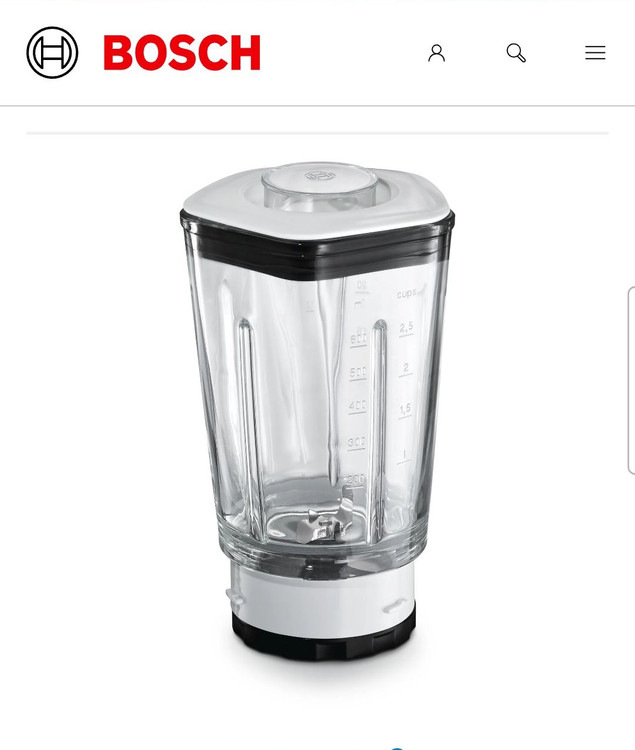Go to Bosch home via header logo
The height and width of the screenshot is (750, 635).
143,53
